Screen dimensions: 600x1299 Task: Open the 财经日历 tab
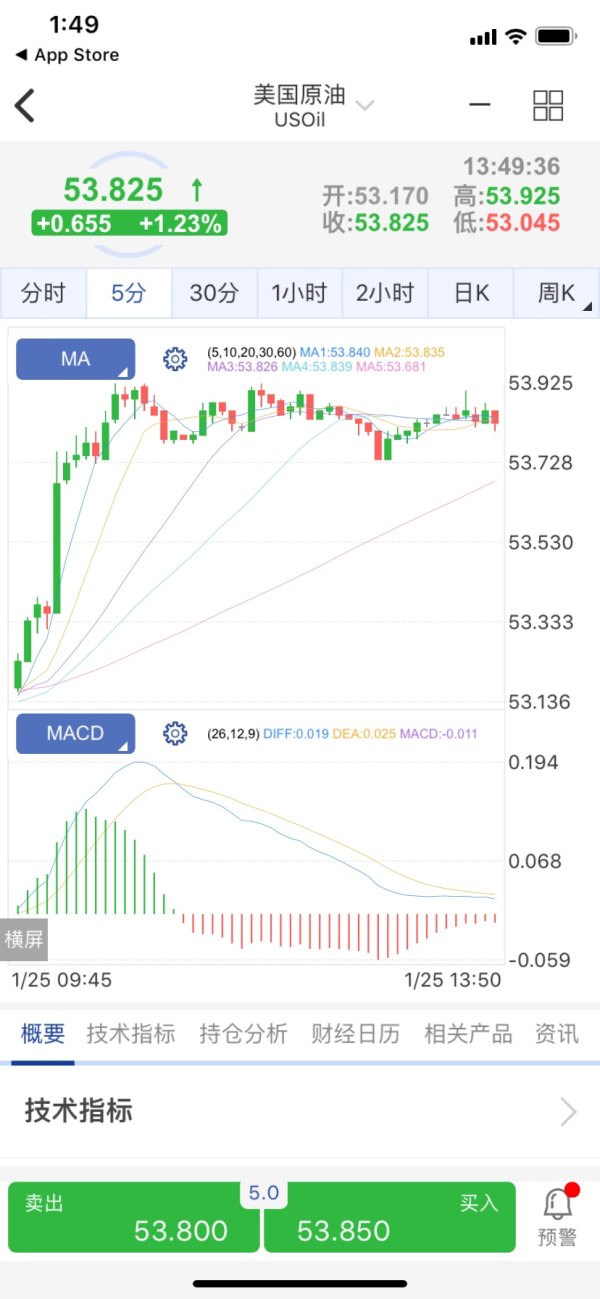pyautogui.click(x=355, y=1033)
